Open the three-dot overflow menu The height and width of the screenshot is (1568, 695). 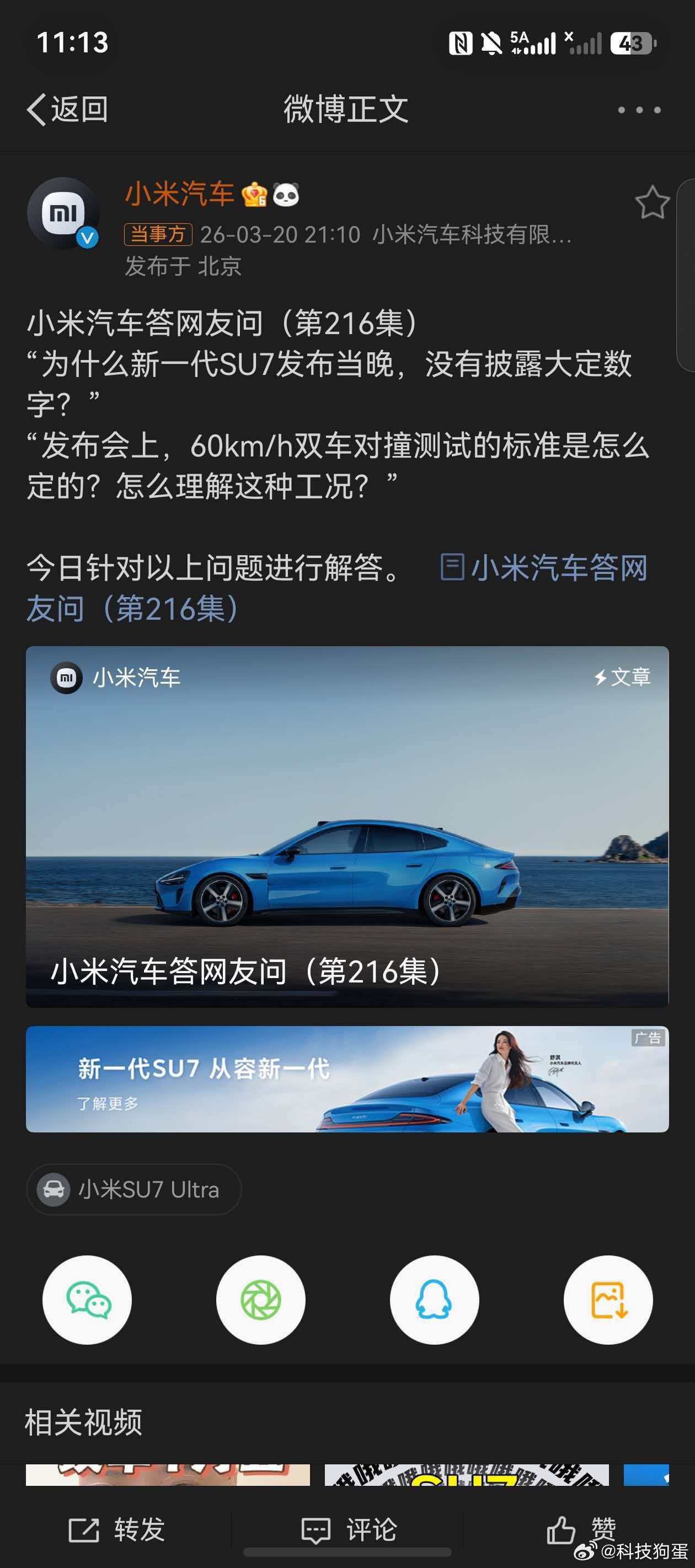[638, 110]
